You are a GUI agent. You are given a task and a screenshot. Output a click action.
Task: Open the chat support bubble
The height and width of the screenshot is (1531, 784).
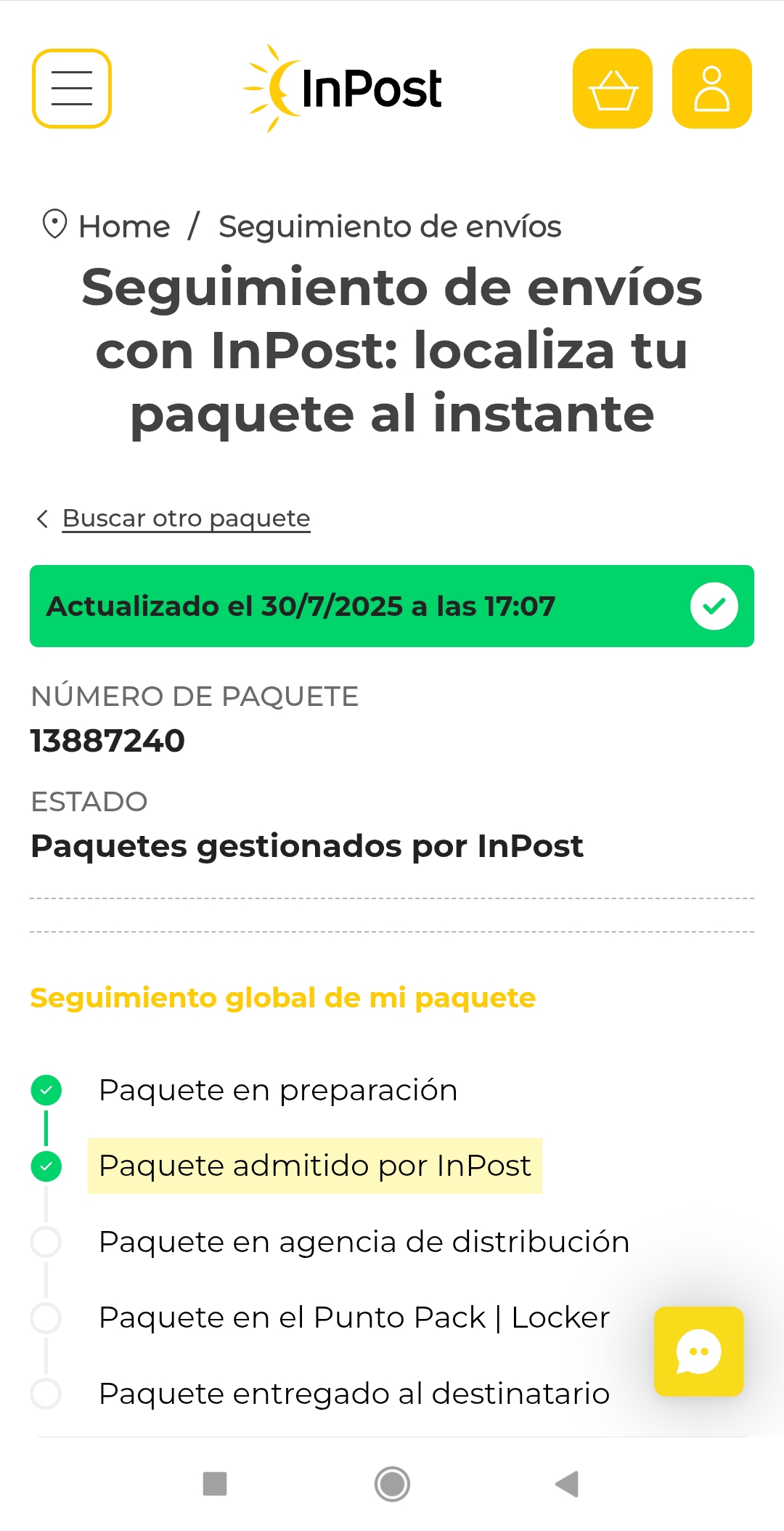coord(699,1352)
